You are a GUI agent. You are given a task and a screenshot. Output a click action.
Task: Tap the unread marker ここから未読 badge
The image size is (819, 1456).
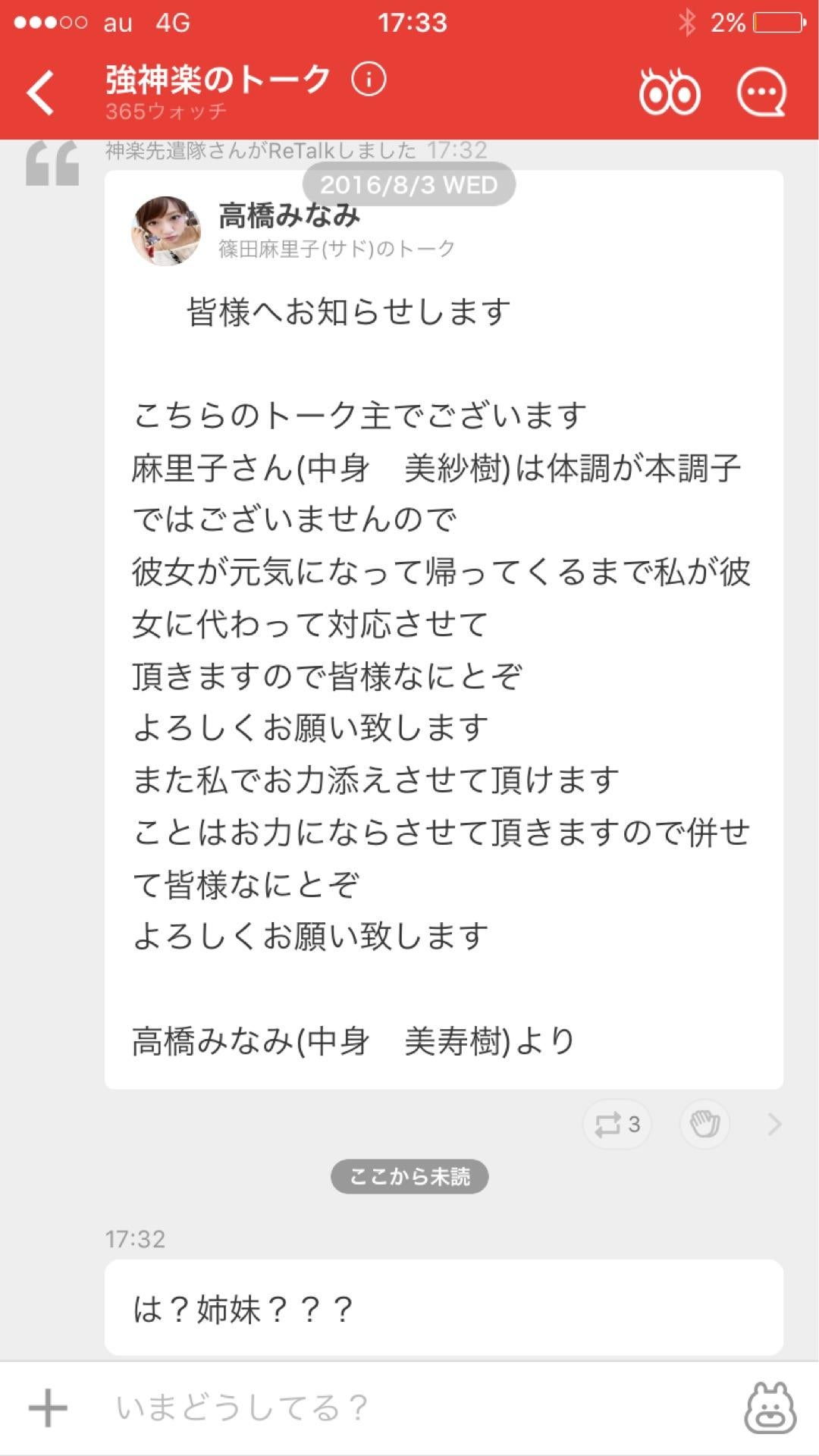[x=409, y=1178]
